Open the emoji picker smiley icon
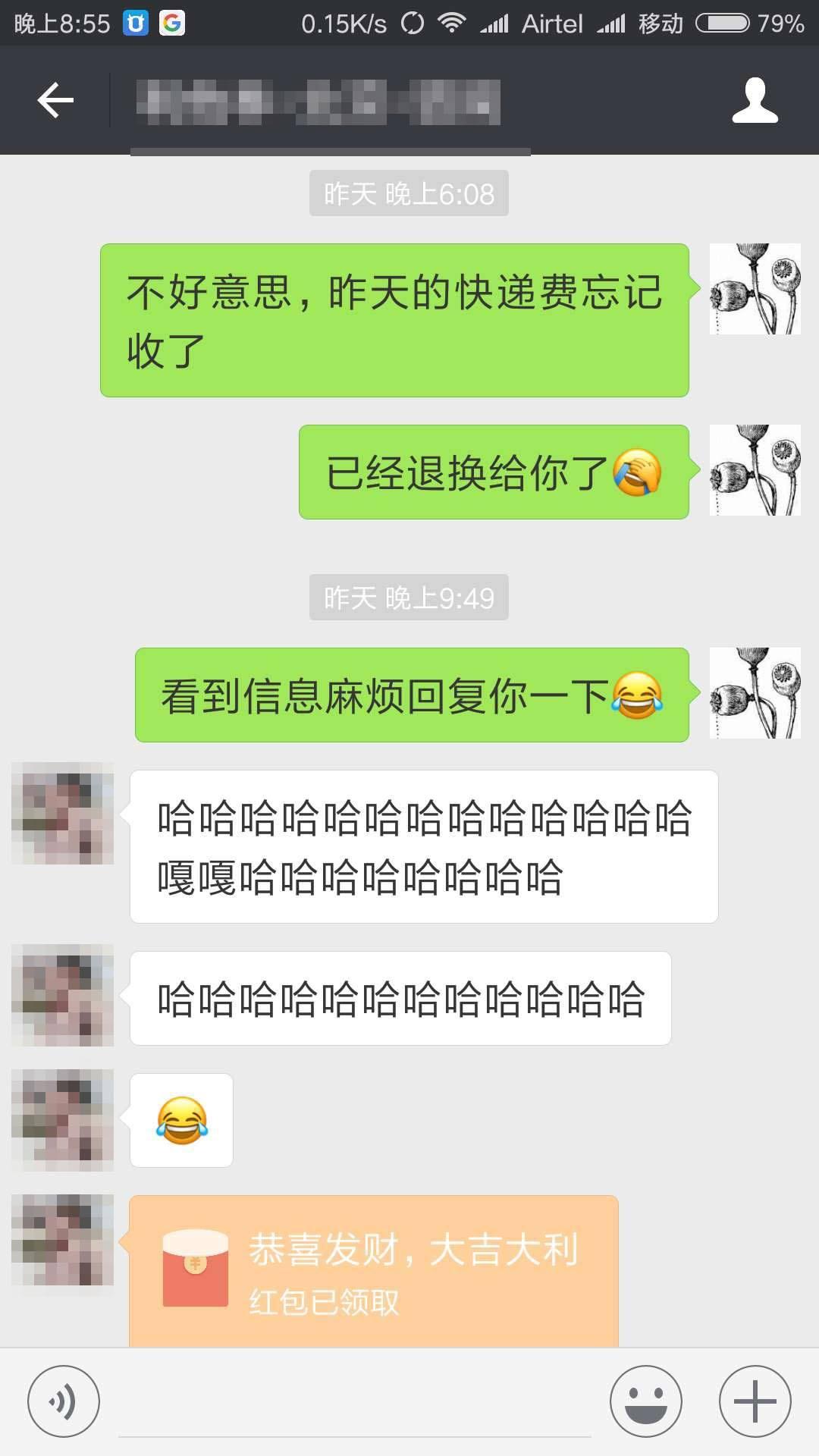The image size is (819, 1456). [646, 1399]
